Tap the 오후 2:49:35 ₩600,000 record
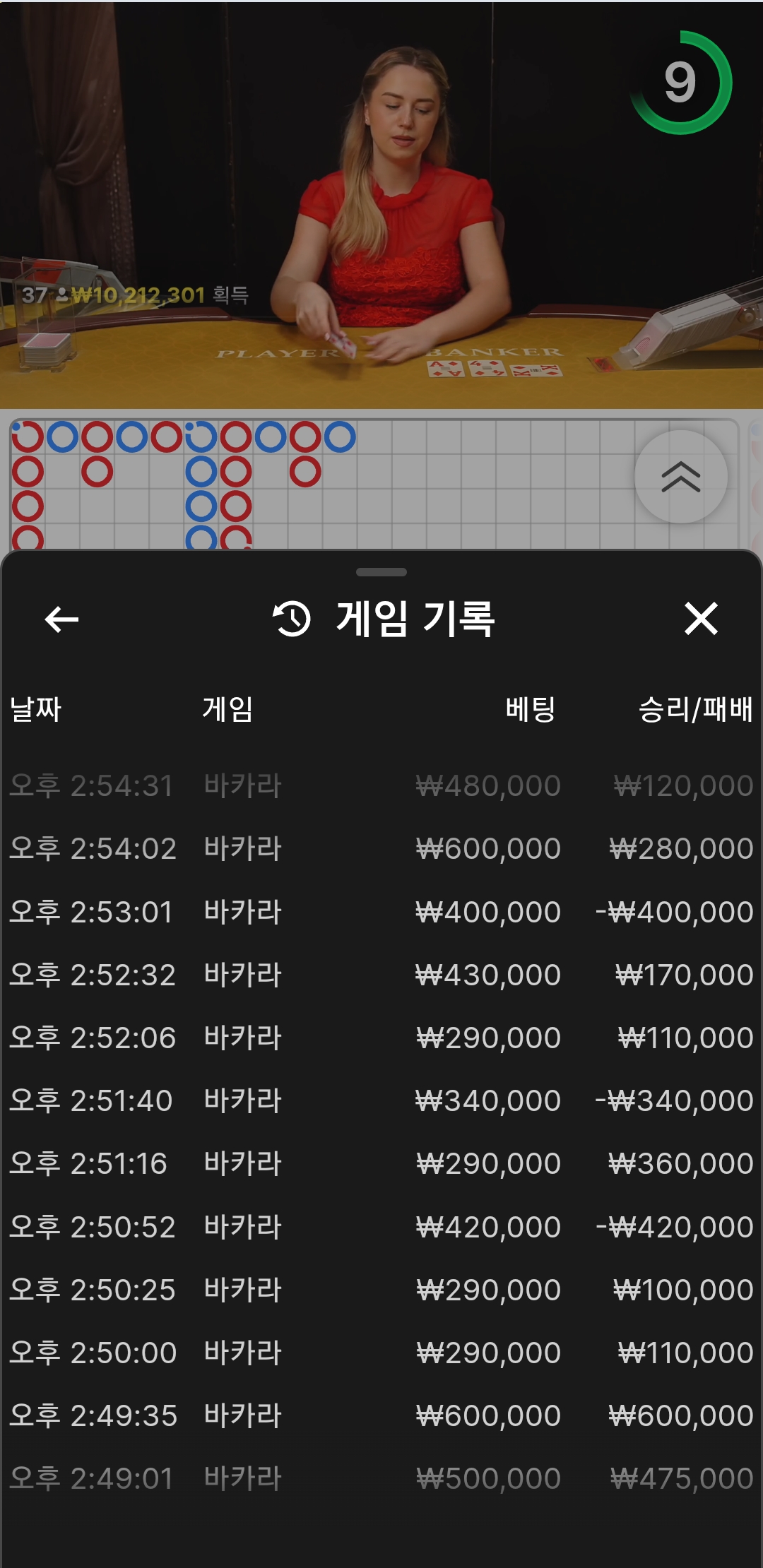Image resolution: width=763 pixels, height=1568 pixels. tap(381, 1415)
